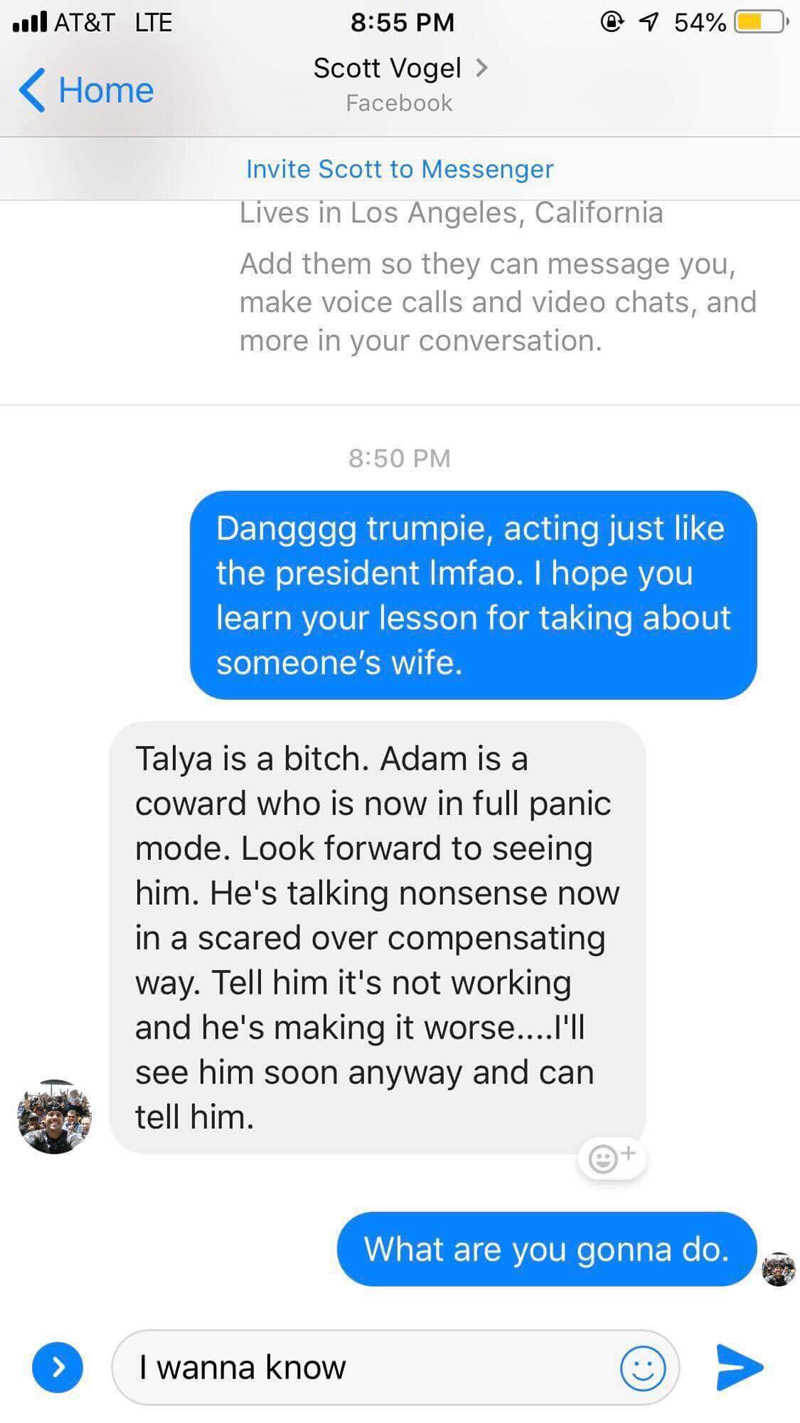Tap Invite Scott to Messenger
This screenshot has width=800, height=1423.
point(399,169)
